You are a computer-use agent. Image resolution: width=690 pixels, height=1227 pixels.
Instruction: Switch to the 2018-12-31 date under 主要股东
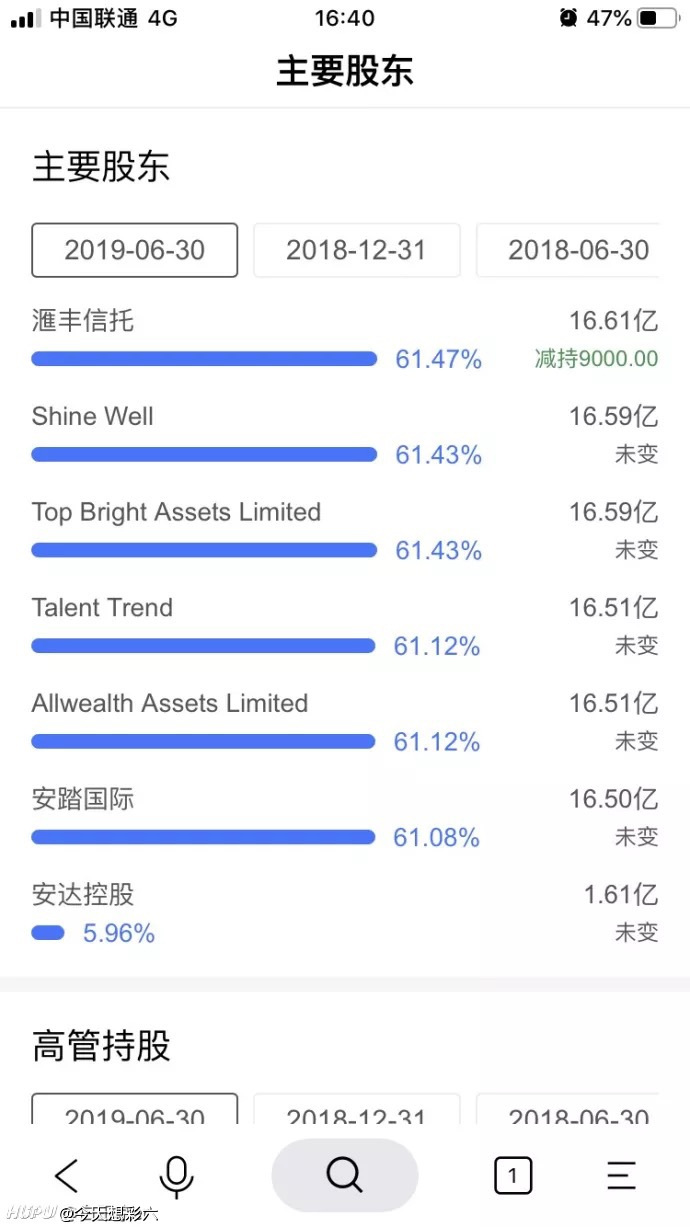356,250
